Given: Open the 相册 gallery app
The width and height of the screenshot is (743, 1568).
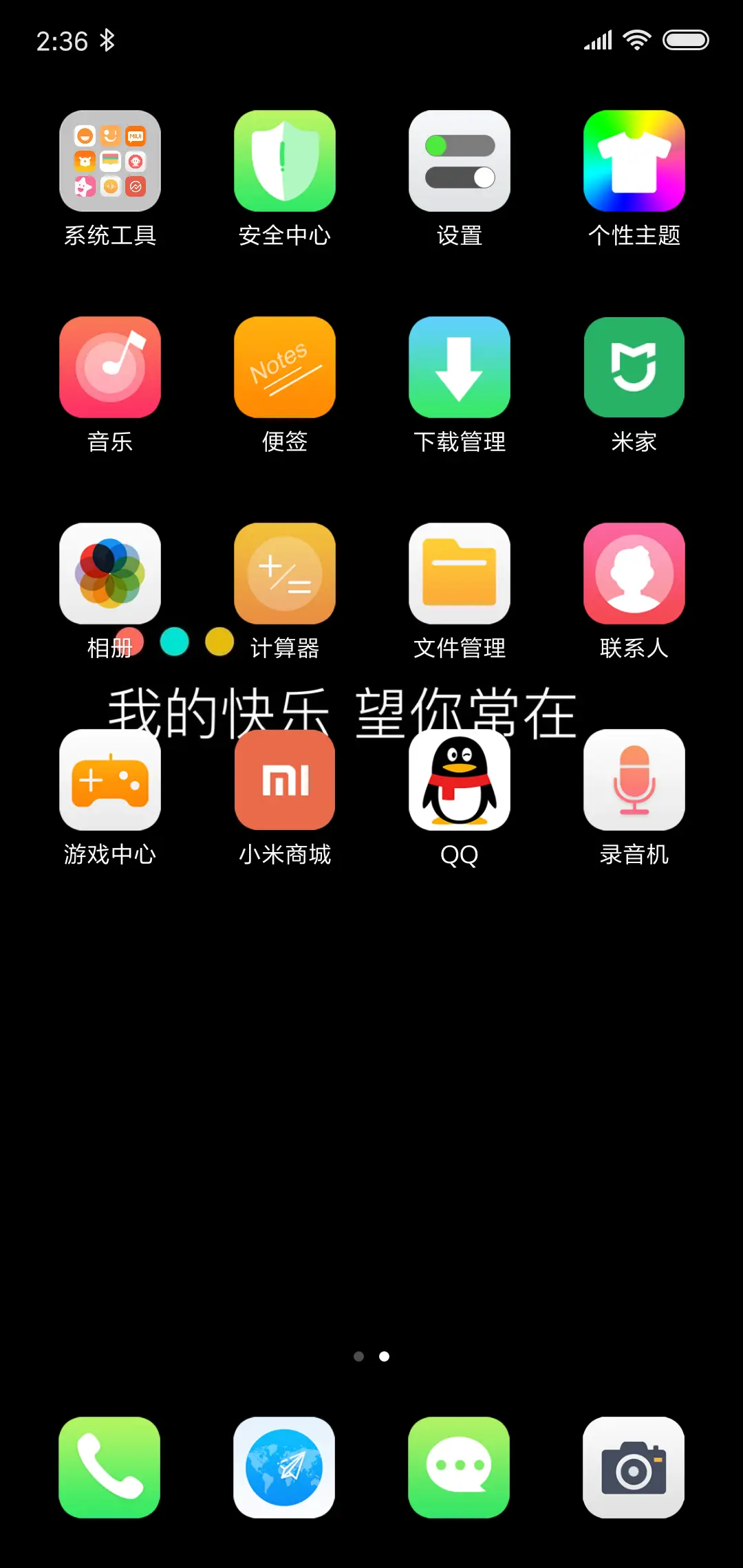Looking at the screenshot, I should 109,573.
